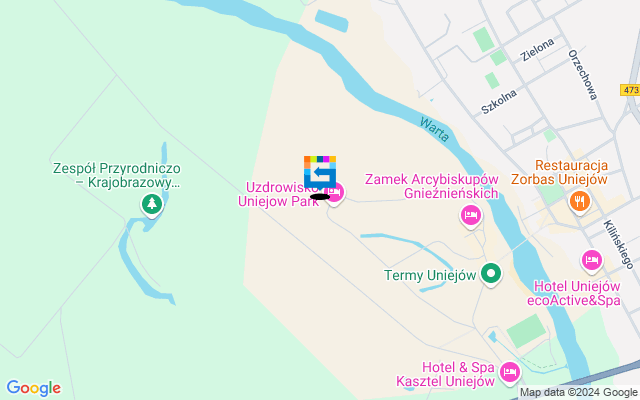Tap the Zespół Przyrodniczo-Krajobrazowy park marker
This screenshot has width=640, height=400.
coord(151,206)
